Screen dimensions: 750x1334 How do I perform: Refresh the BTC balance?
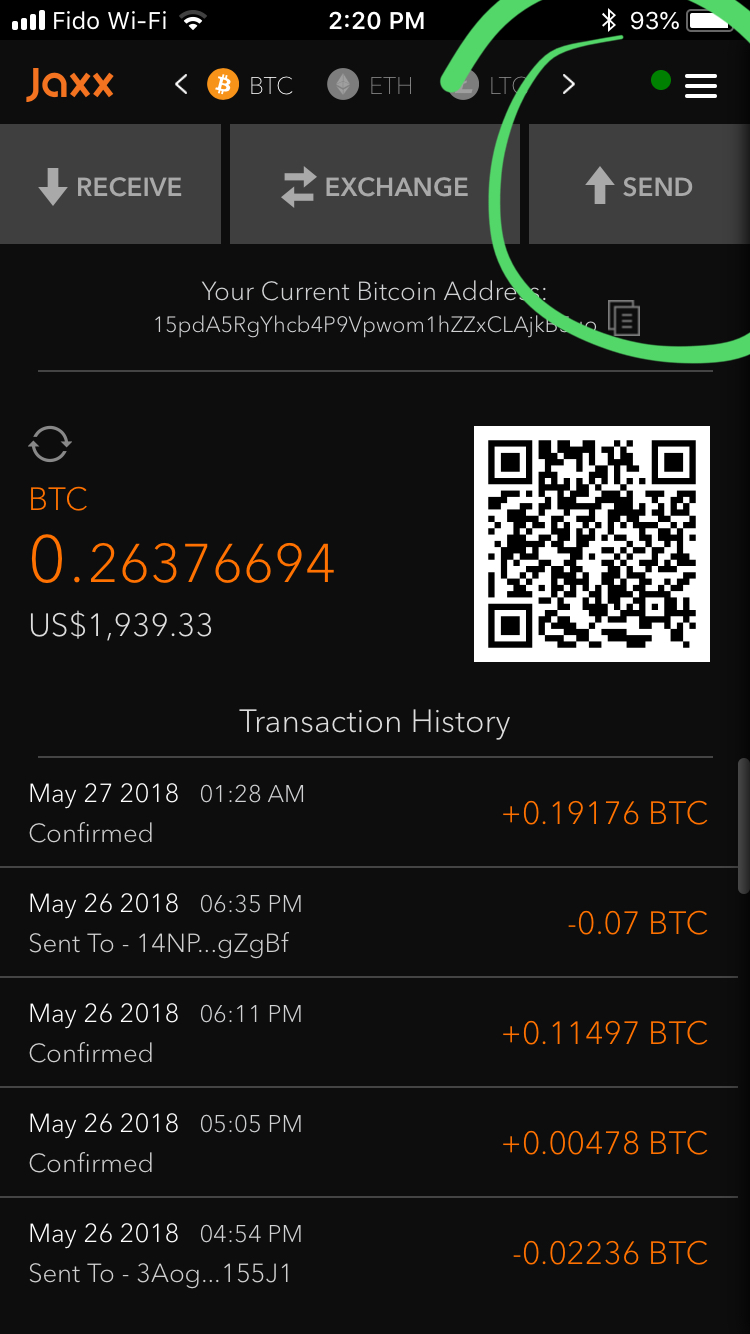[50, 443]
